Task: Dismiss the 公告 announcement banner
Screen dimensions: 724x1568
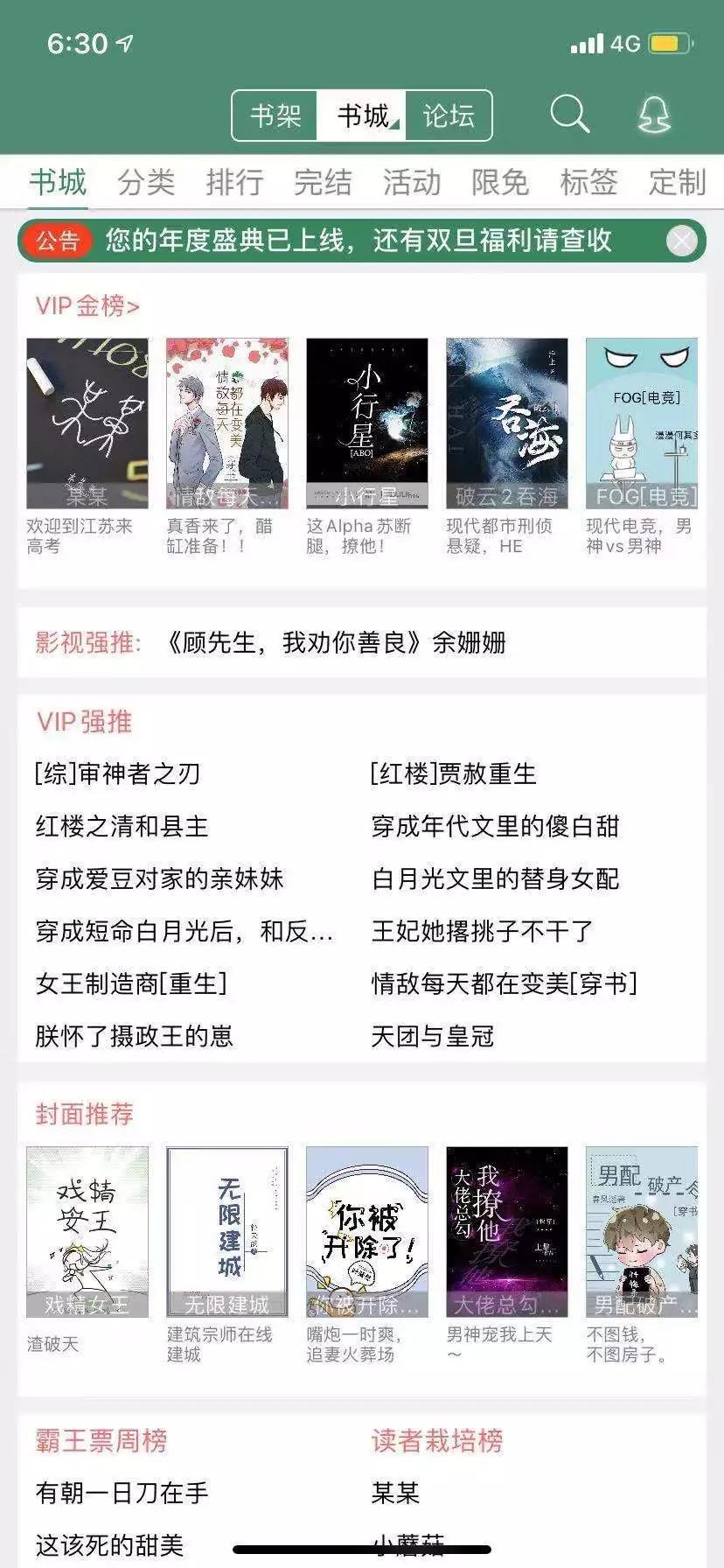Action: tap(682, 241)
